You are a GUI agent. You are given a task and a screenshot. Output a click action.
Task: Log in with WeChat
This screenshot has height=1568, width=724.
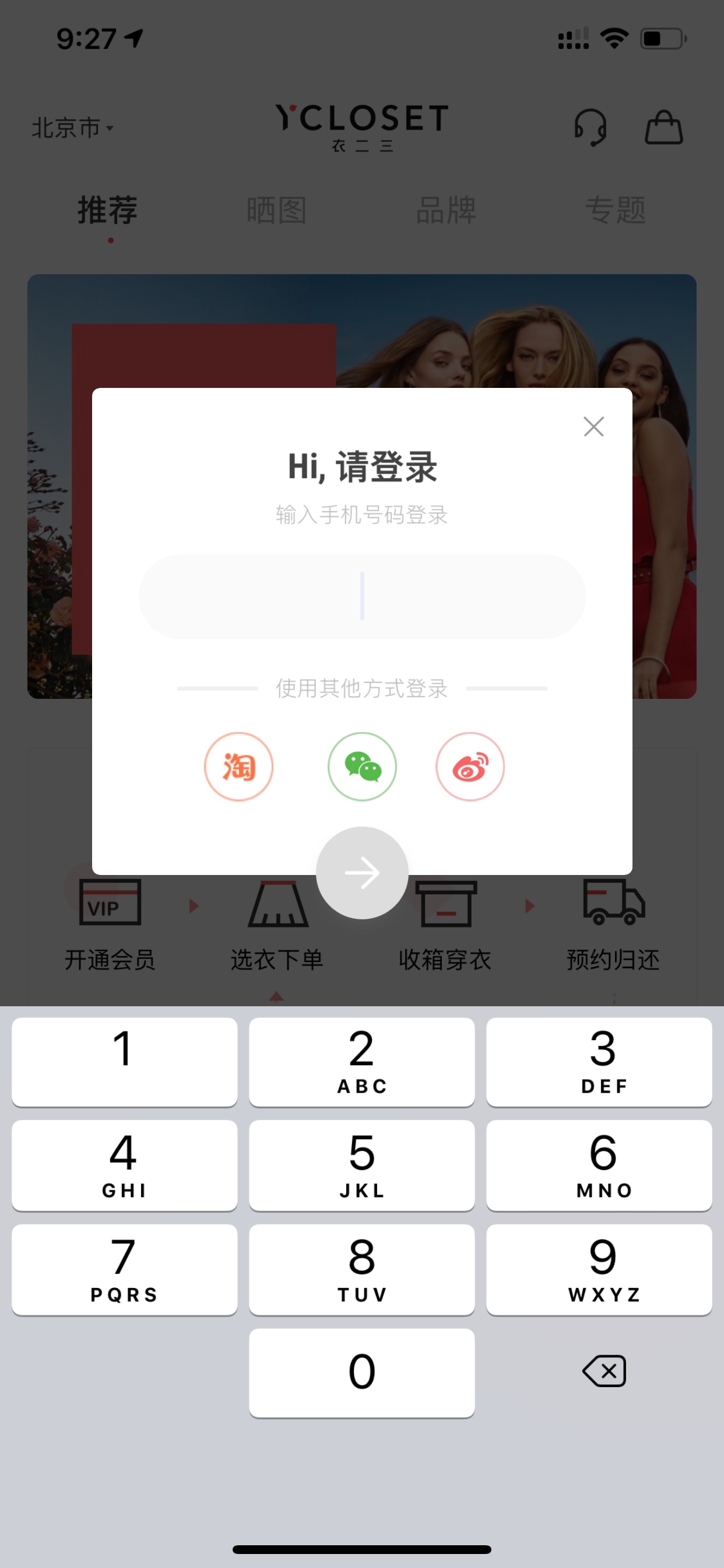[362, 766]
